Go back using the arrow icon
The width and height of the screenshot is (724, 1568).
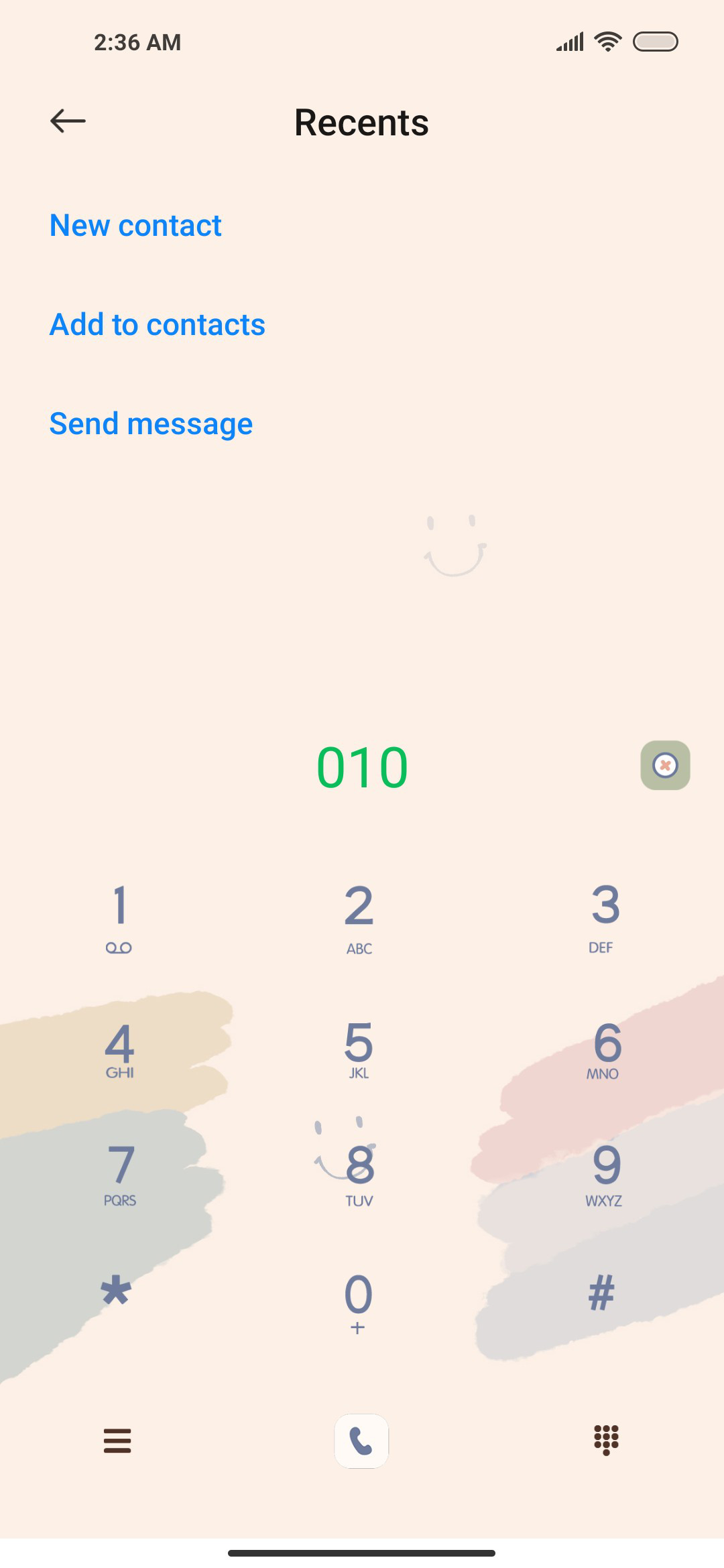[68, 121]
